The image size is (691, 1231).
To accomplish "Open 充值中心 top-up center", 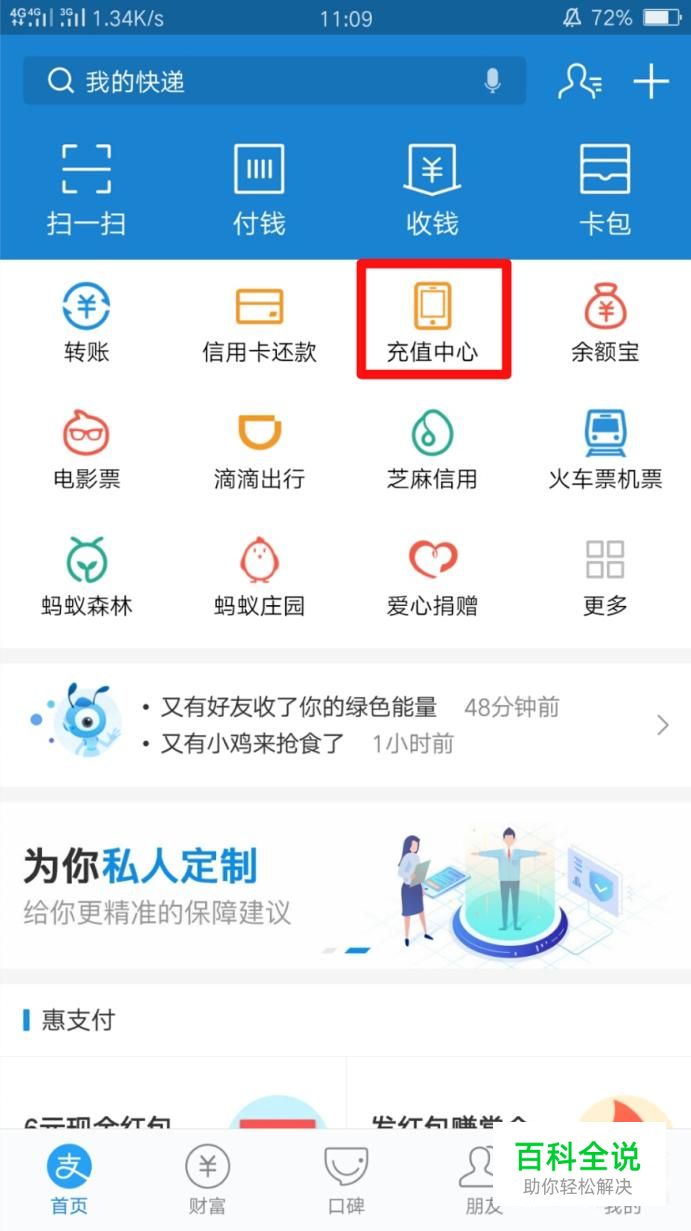I will coord(433,322).
